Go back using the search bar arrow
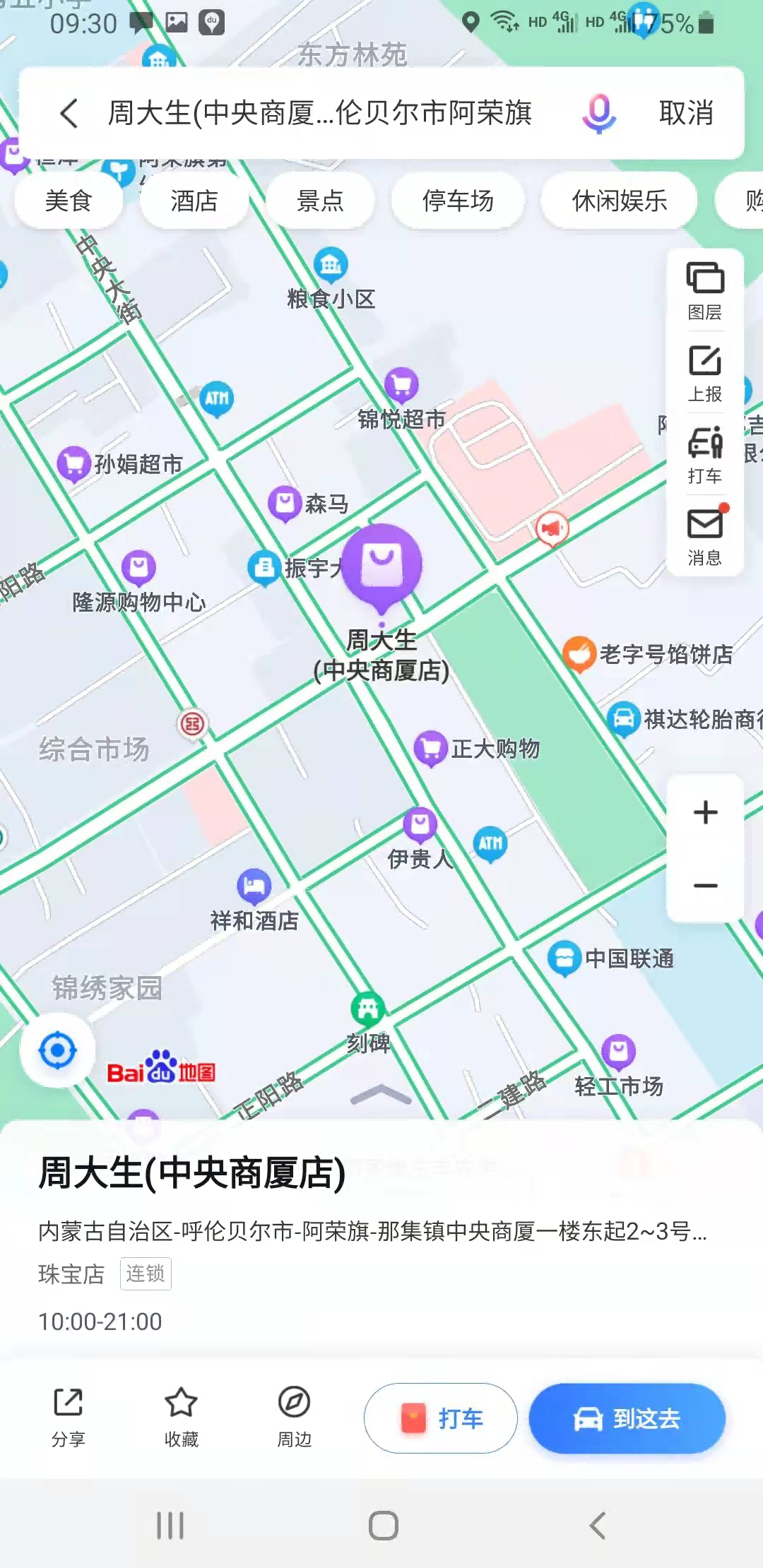Screen dimensions: 763x1568 click(x=69, y=113)
